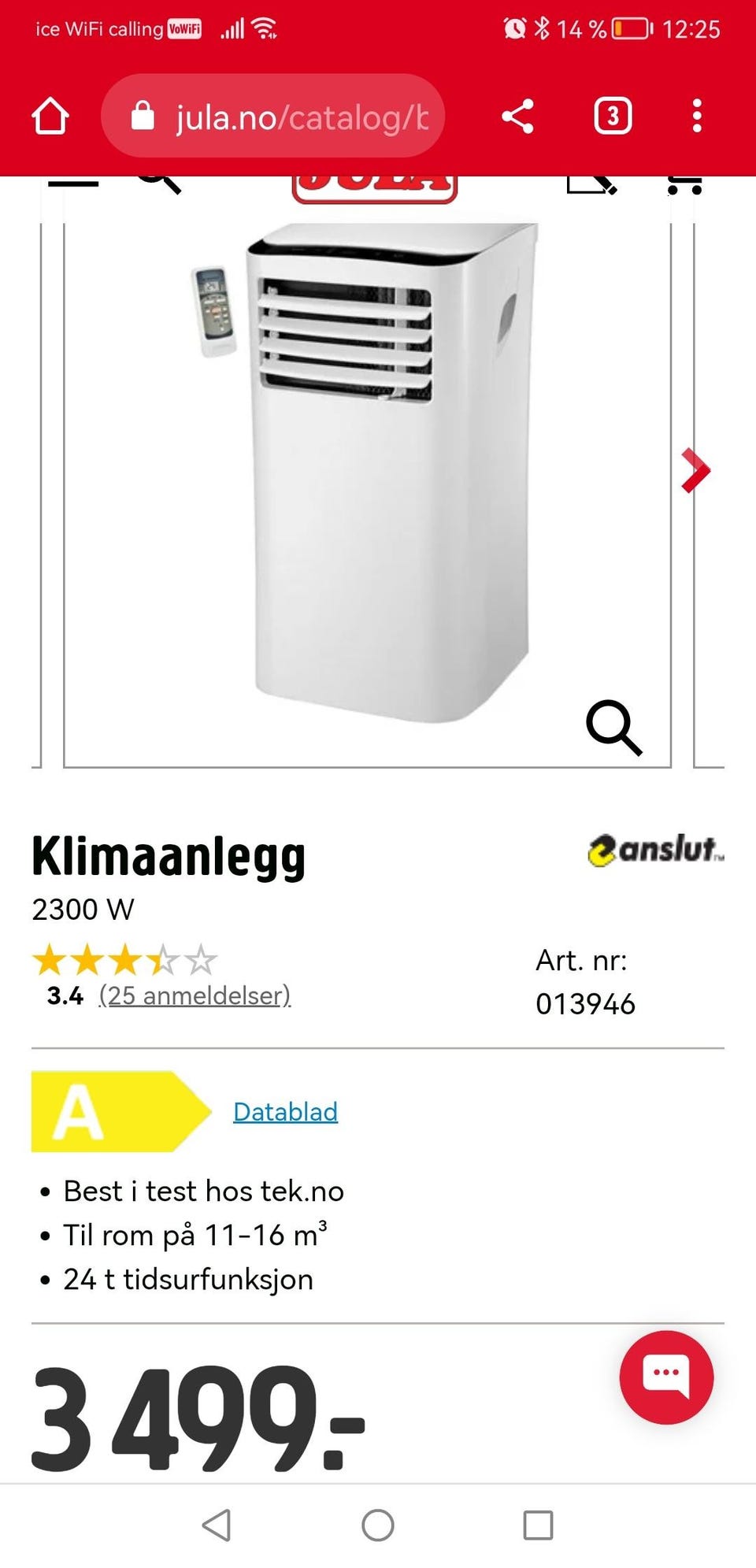
Task: Share the page via the share icon
Action: 519,116
